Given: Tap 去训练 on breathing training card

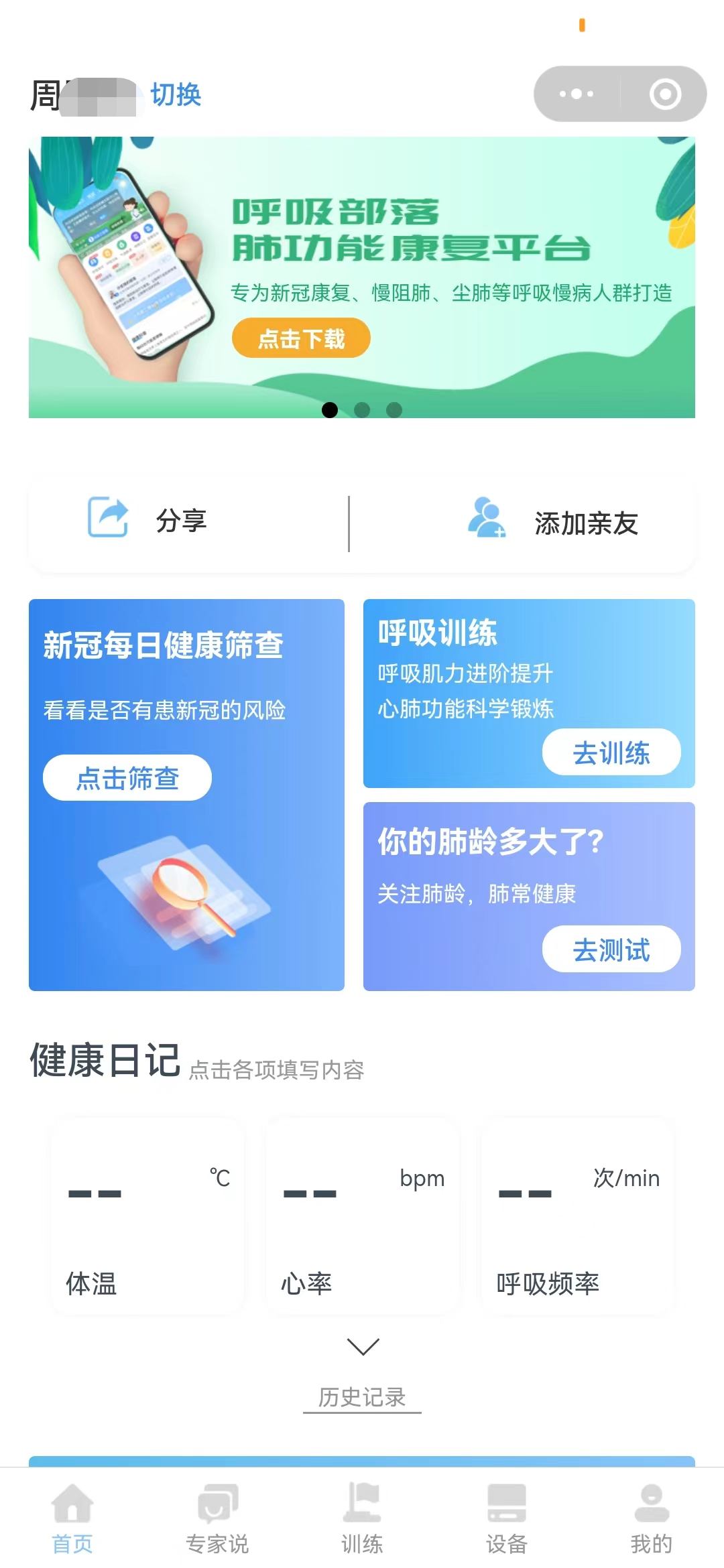Looking at the screenshot, I should (611, 753).
